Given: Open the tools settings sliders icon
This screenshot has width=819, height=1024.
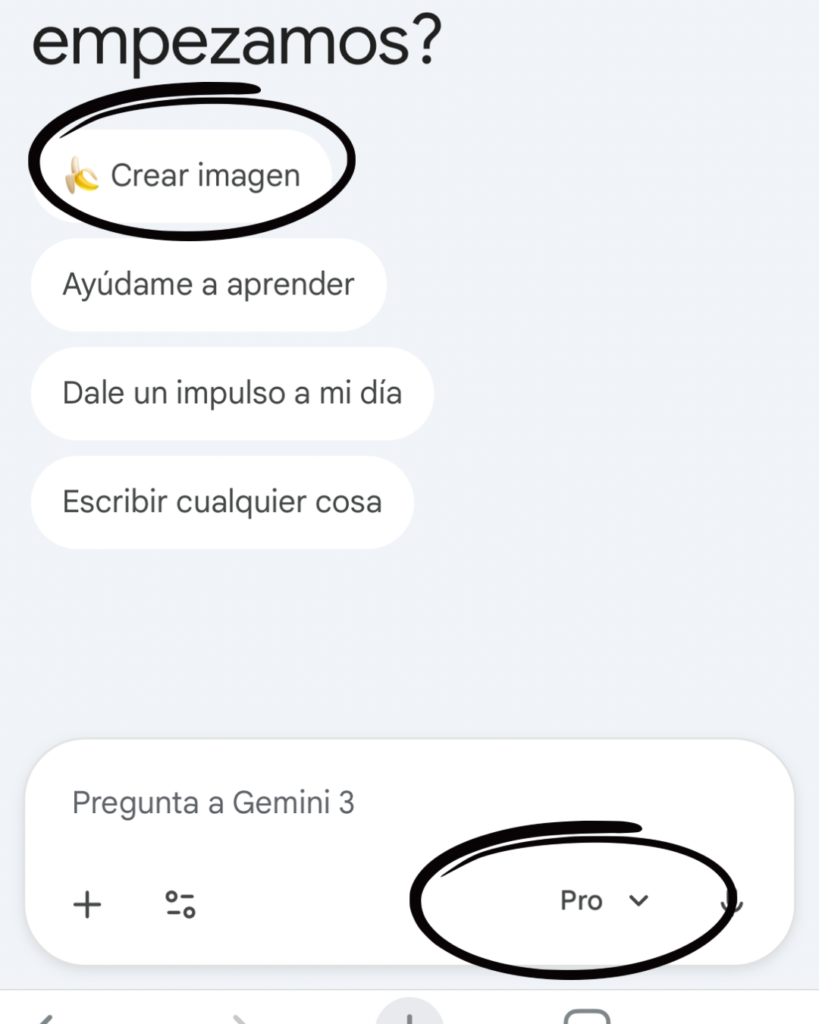Looking at the screenshot, I should (180, 905).
